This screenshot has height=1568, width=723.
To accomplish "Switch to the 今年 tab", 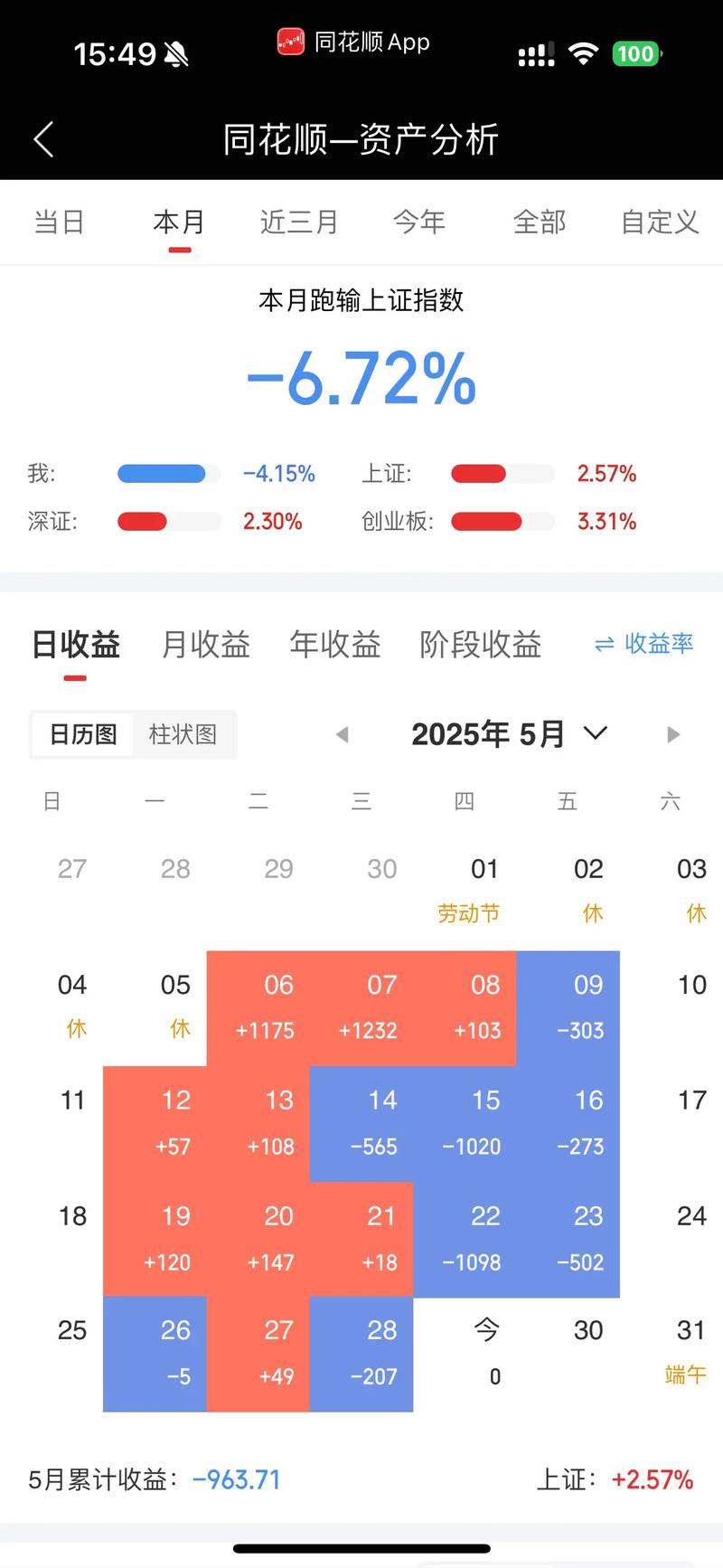I will point(419,222).
